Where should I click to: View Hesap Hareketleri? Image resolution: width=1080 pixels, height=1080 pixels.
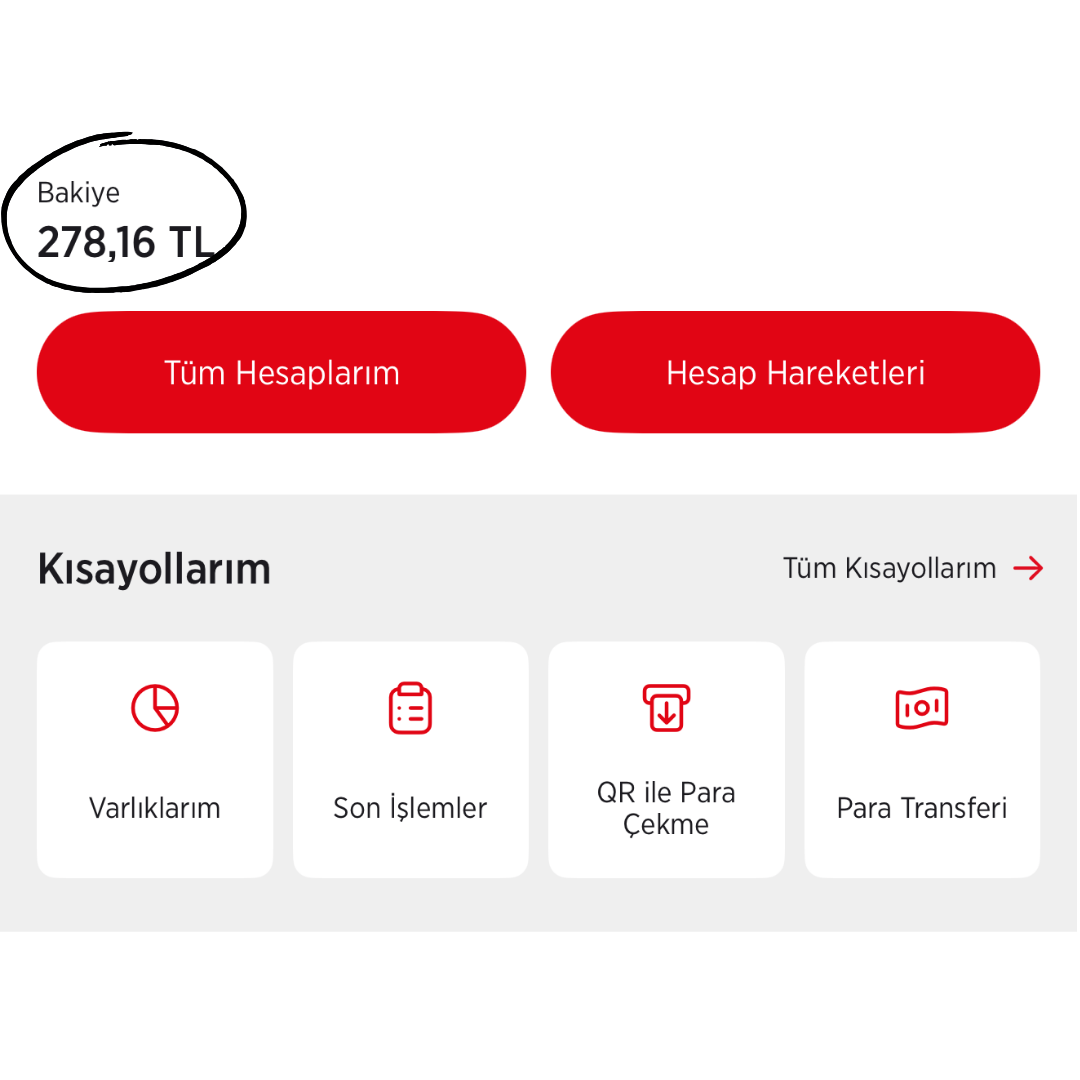tap(795, 373)
